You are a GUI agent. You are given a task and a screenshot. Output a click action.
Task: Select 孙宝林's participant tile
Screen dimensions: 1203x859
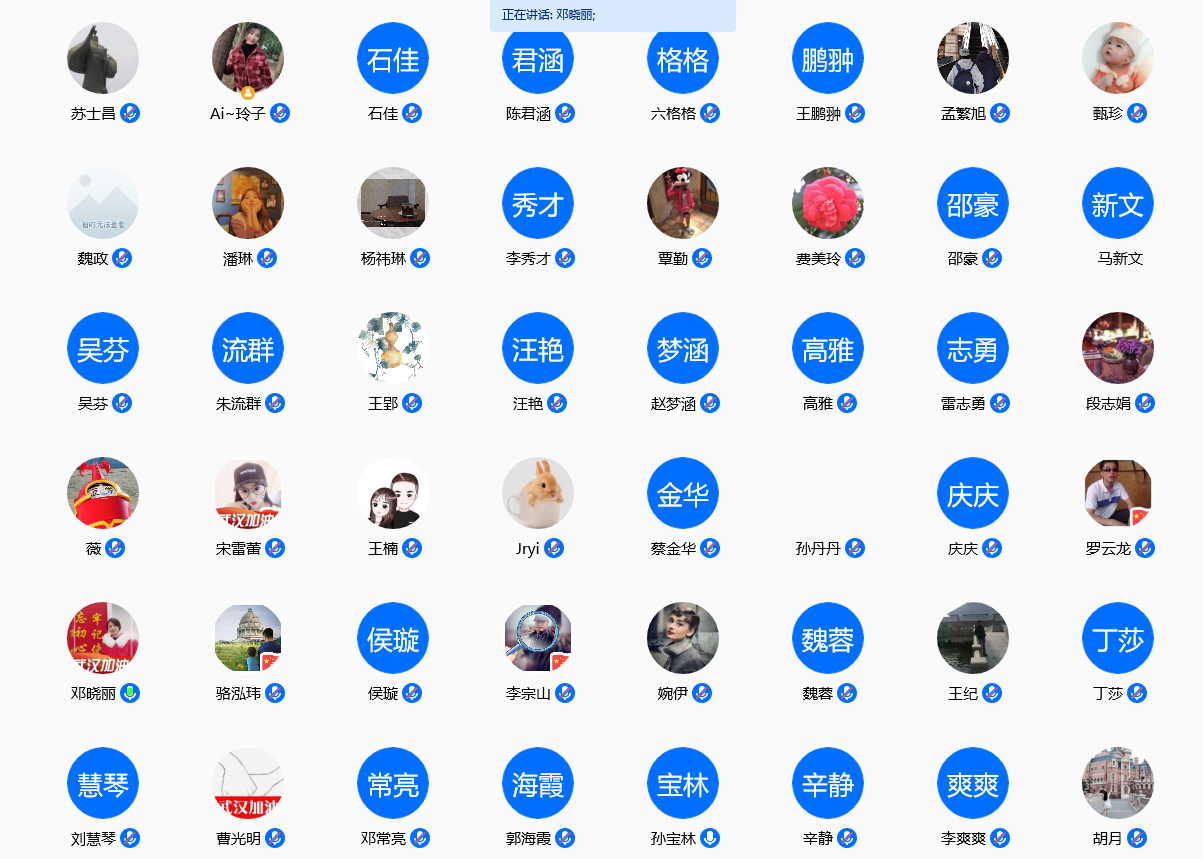coord(683,783)
